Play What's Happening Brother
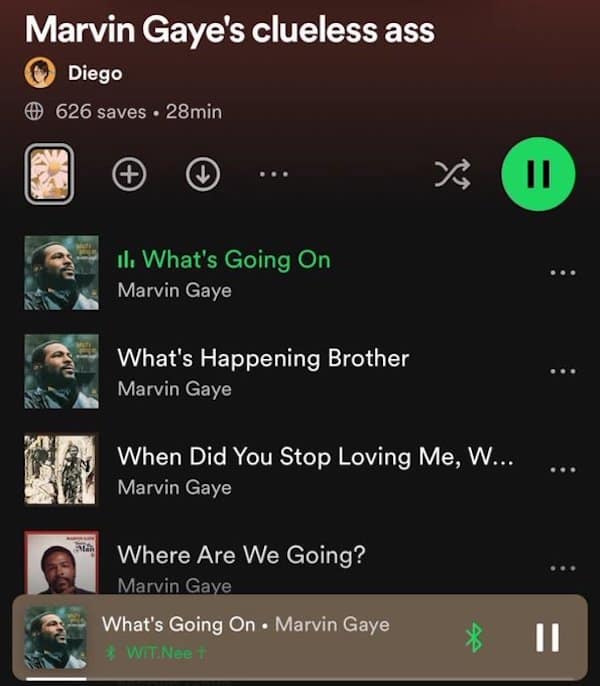 click(x=262, y=358)
